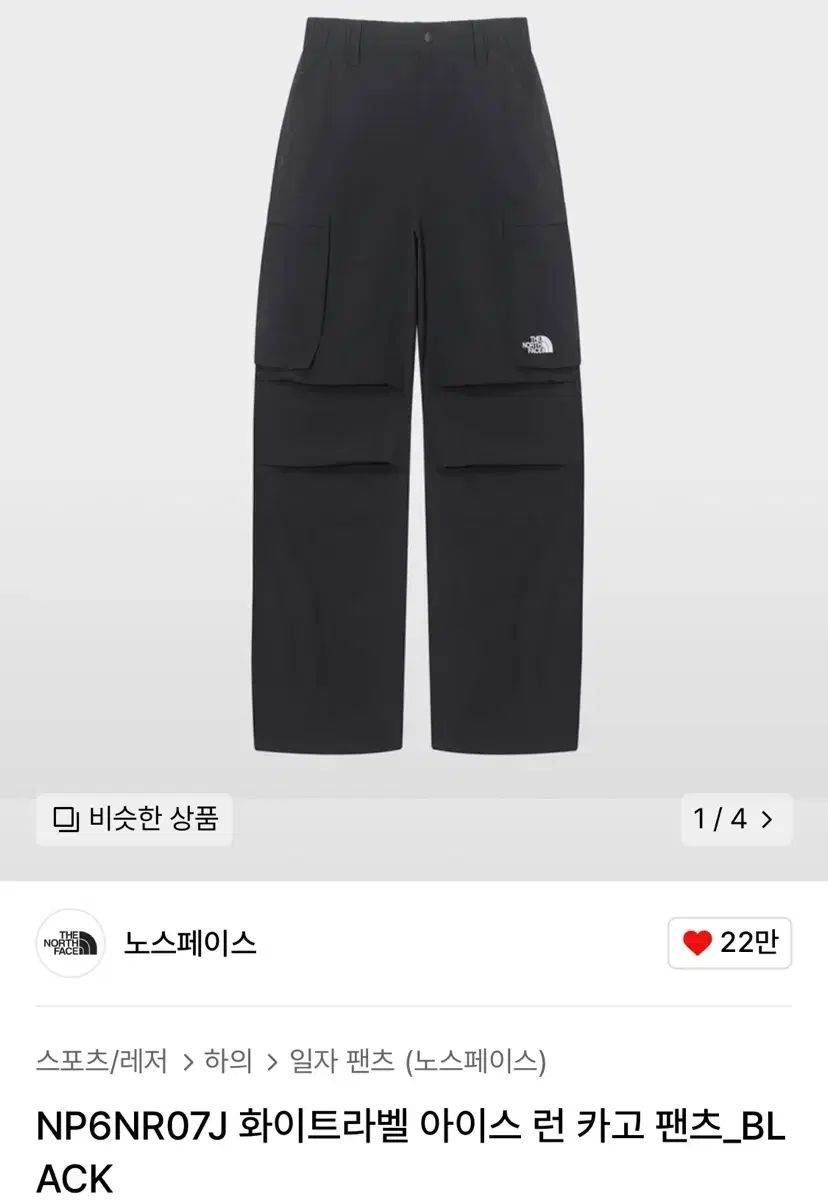Open the 일자 팬츠 (노스페이스) breadcrumb
The height and width of the screenshot is (1200, 828).
pos(417,1060)
